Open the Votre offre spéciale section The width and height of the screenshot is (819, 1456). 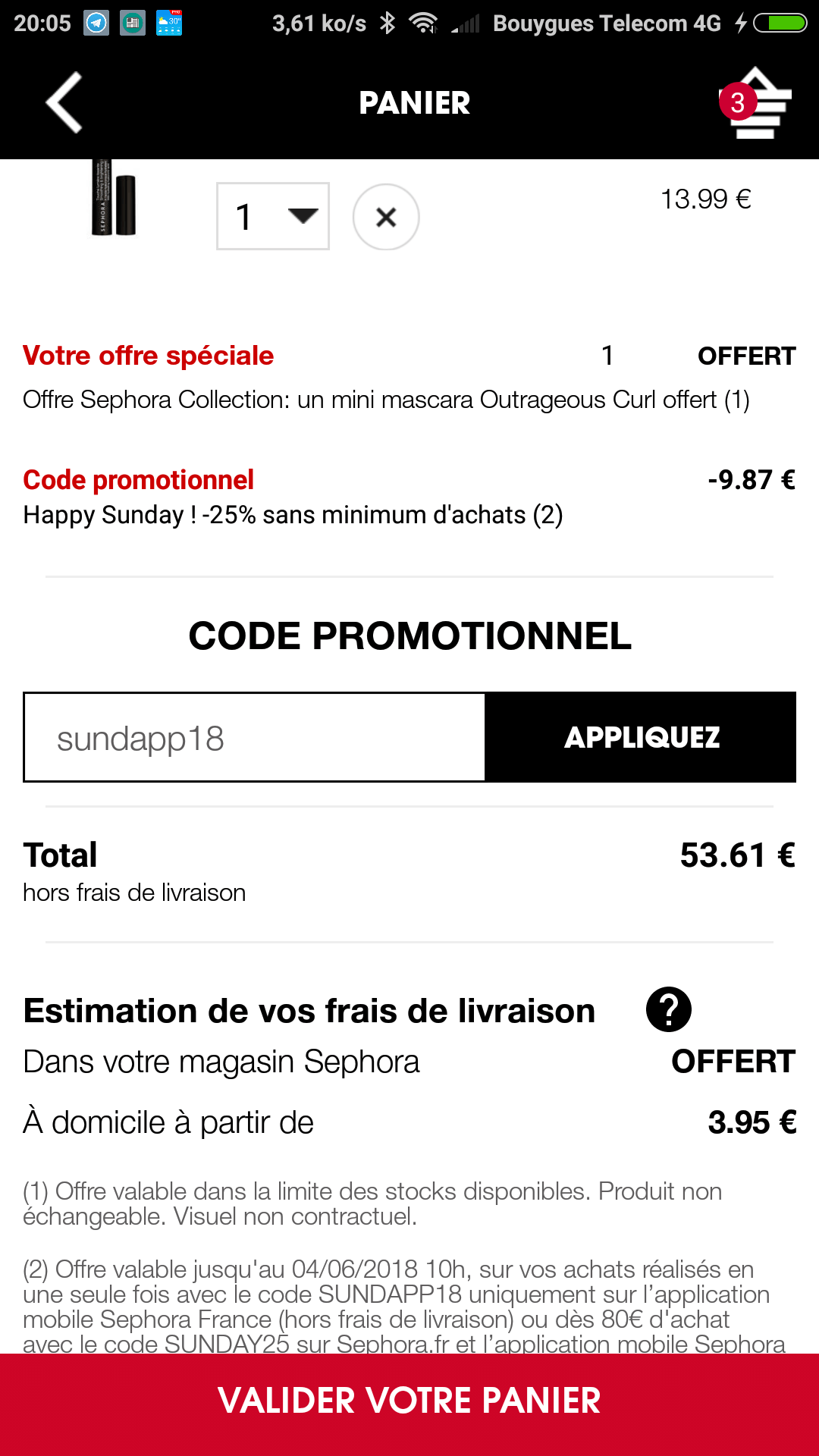[x=149, y=355]
